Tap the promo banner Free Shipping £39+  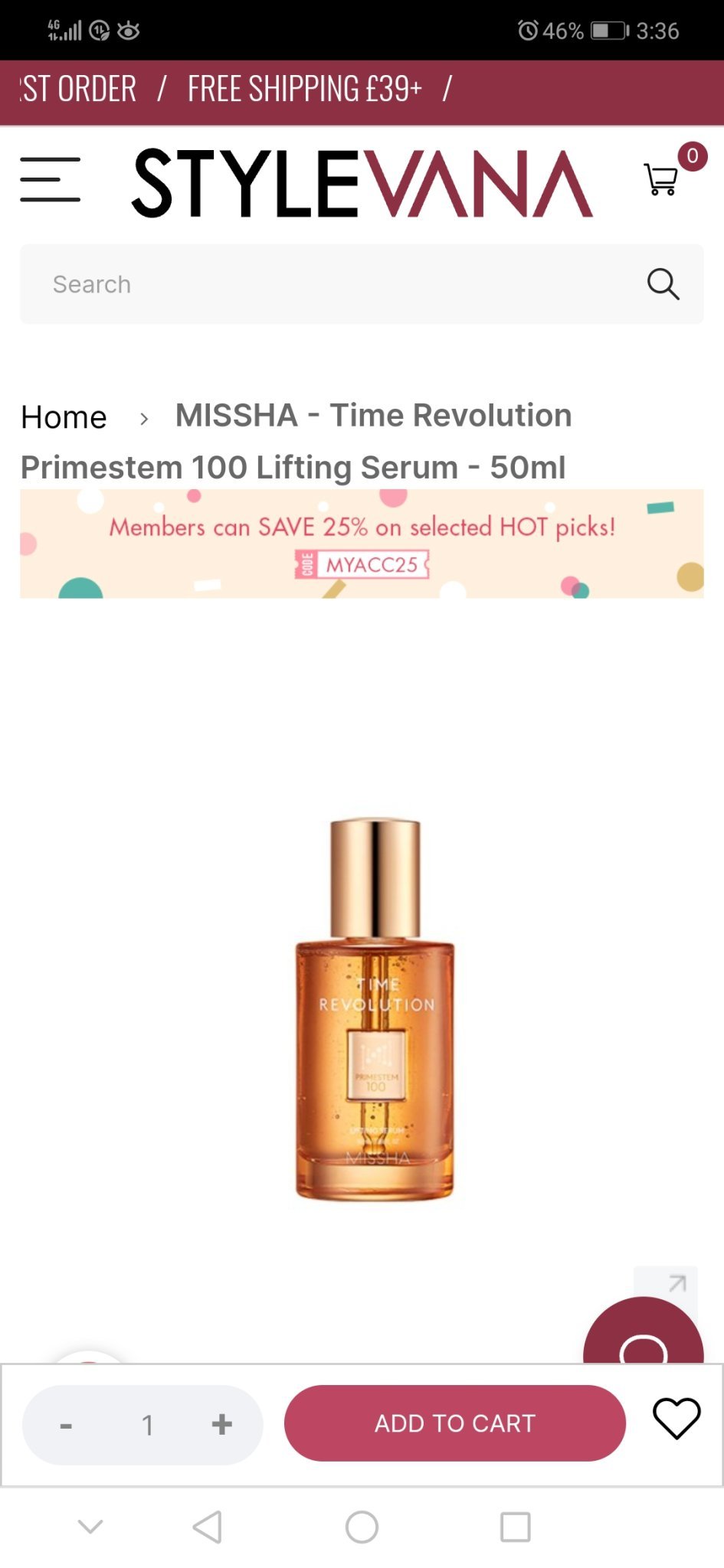tap(304, 90)
